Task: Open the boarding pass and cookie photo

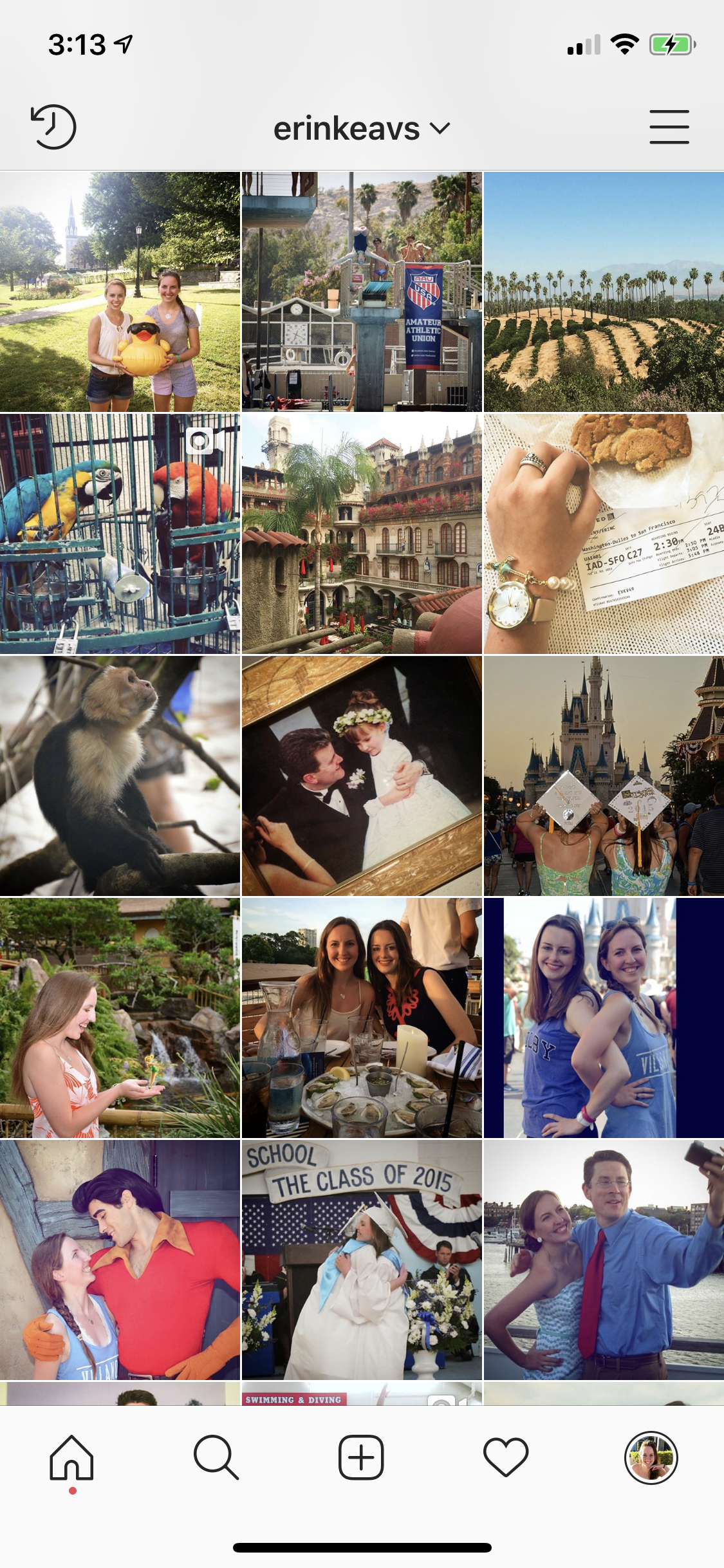Action: [604, 534]
